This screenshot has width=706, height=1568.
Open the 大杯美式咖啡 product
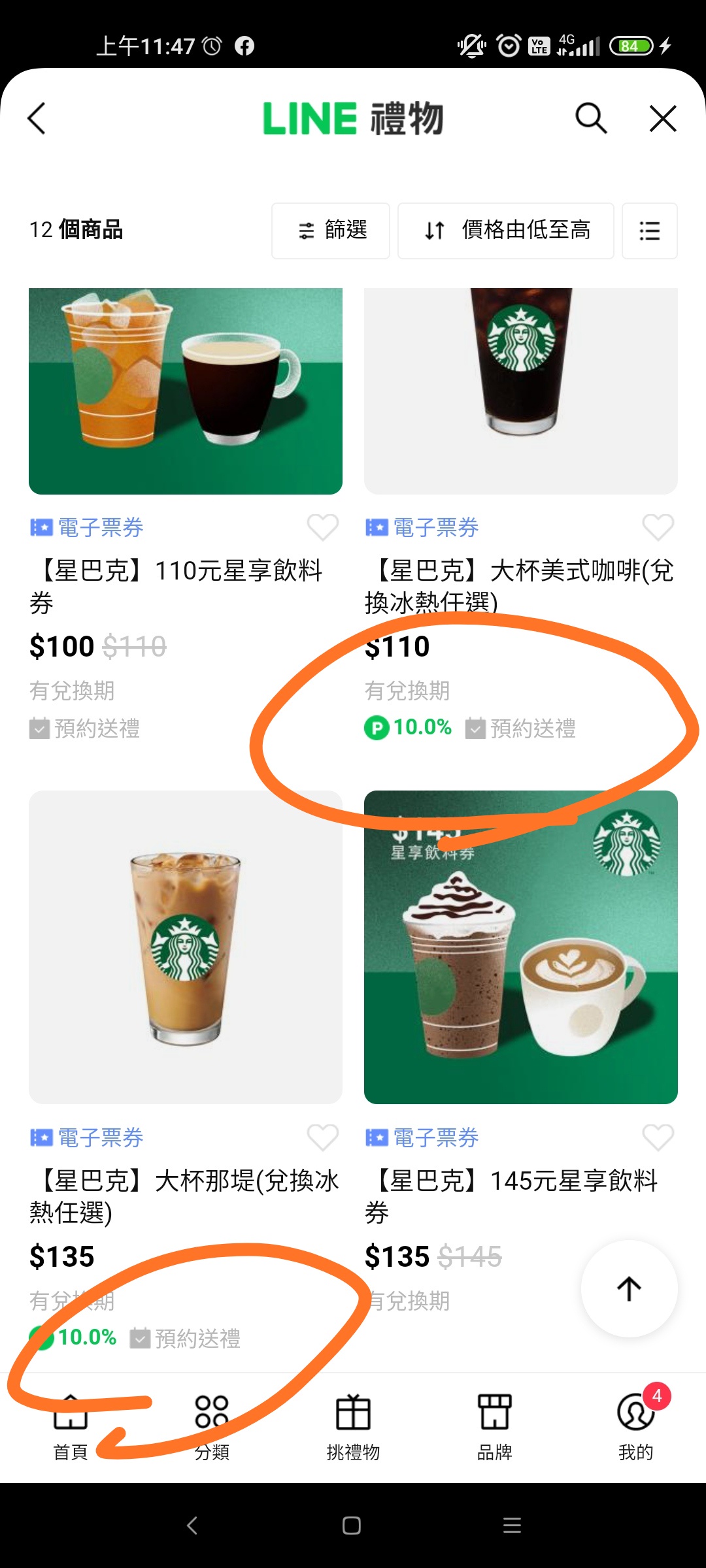(x=520, y=391)
